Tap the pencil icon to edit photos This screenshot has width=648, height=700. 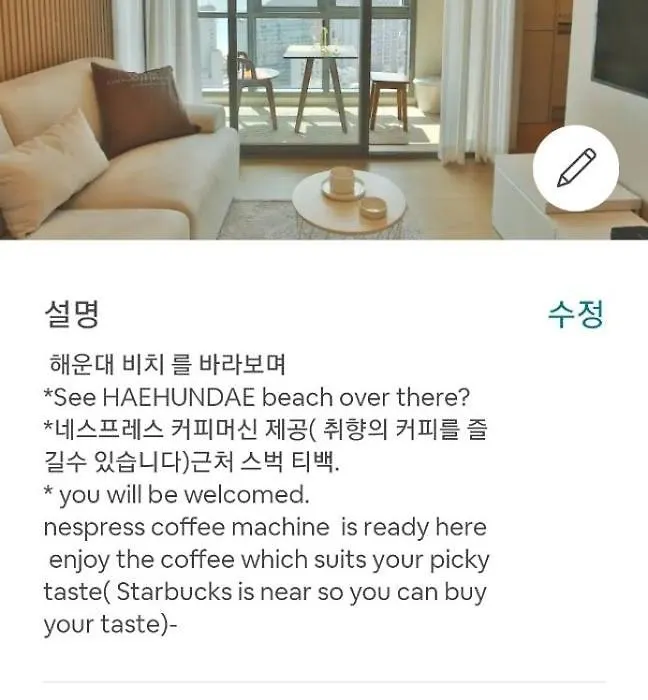pyautogui.click(x=576, y=168)
